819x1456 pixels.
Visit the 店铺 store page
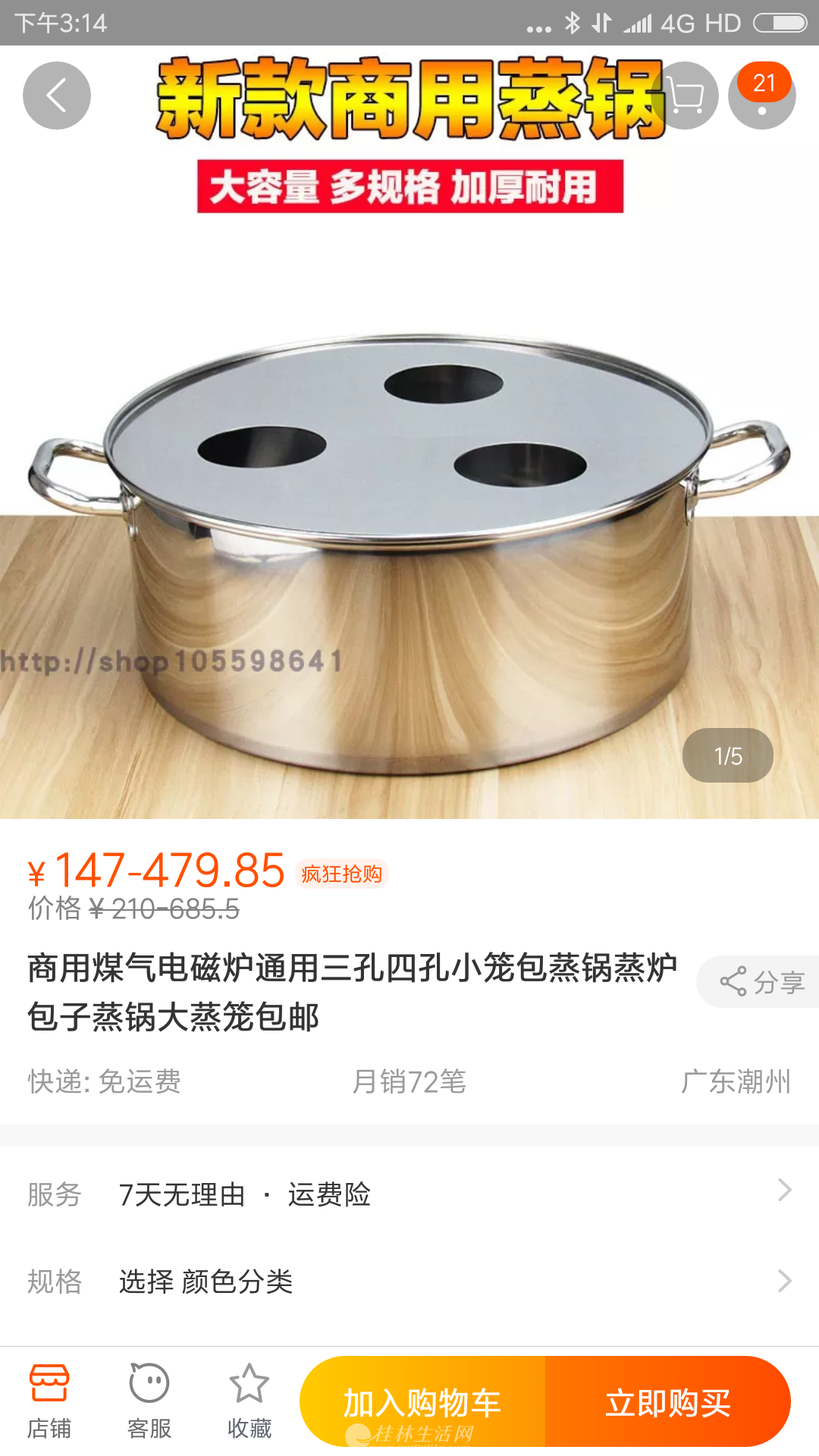click(x=49, y=1401)
